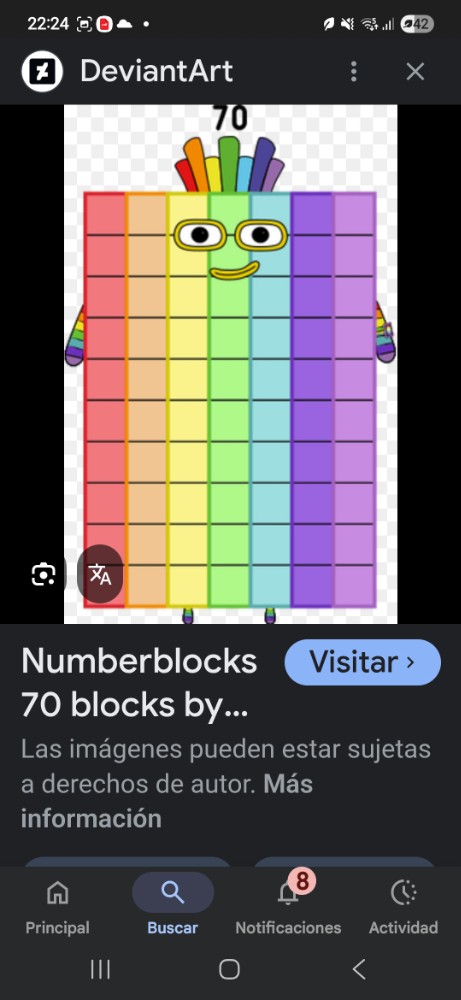The width and height of the screenshot is (461, 1000).
Task: Open the Más información link
Action: (166, 801)
